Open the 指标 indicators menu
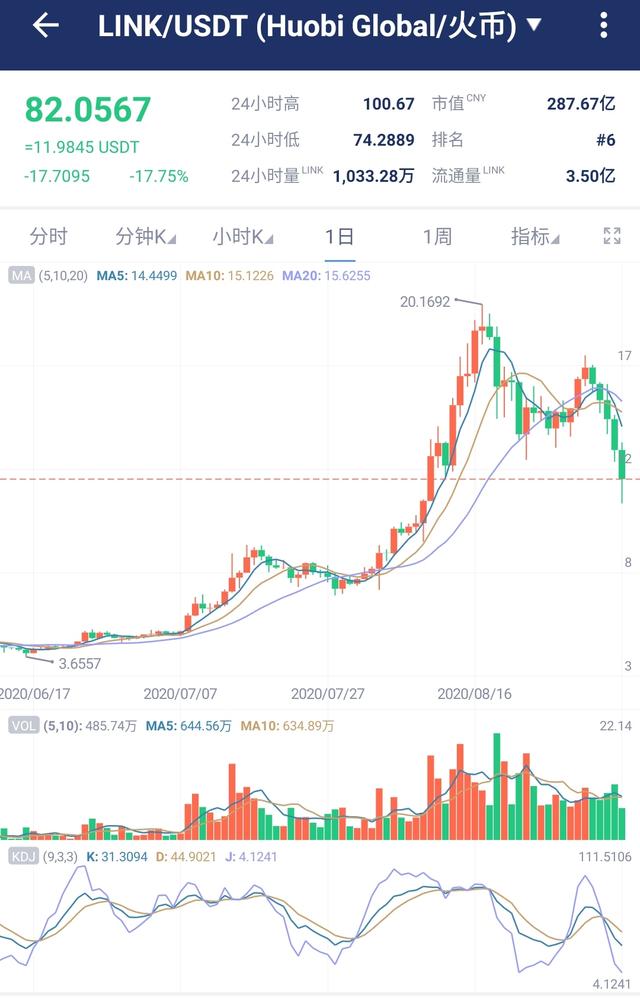This screenshot has height=1004, width=640. pos(535,237)
